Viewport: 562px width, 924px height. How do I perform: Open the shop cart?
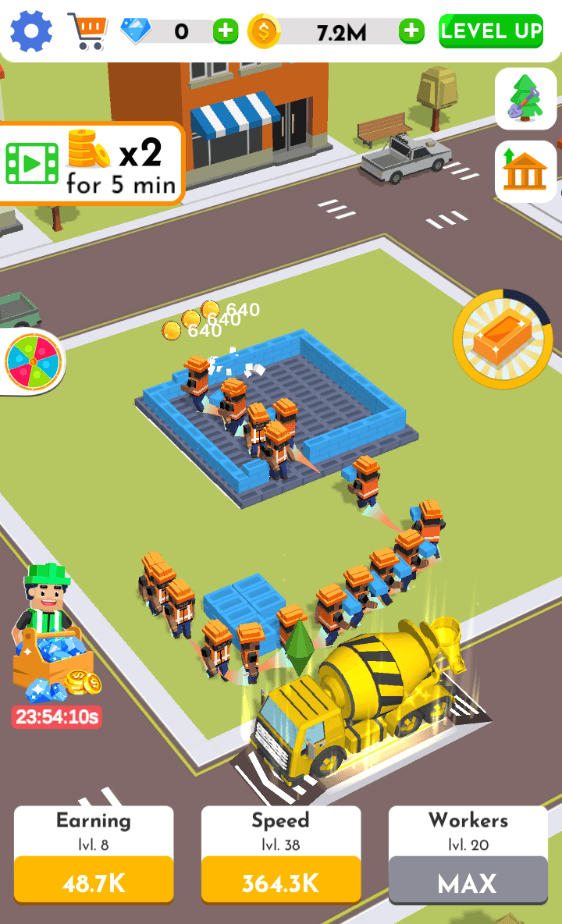88,31
